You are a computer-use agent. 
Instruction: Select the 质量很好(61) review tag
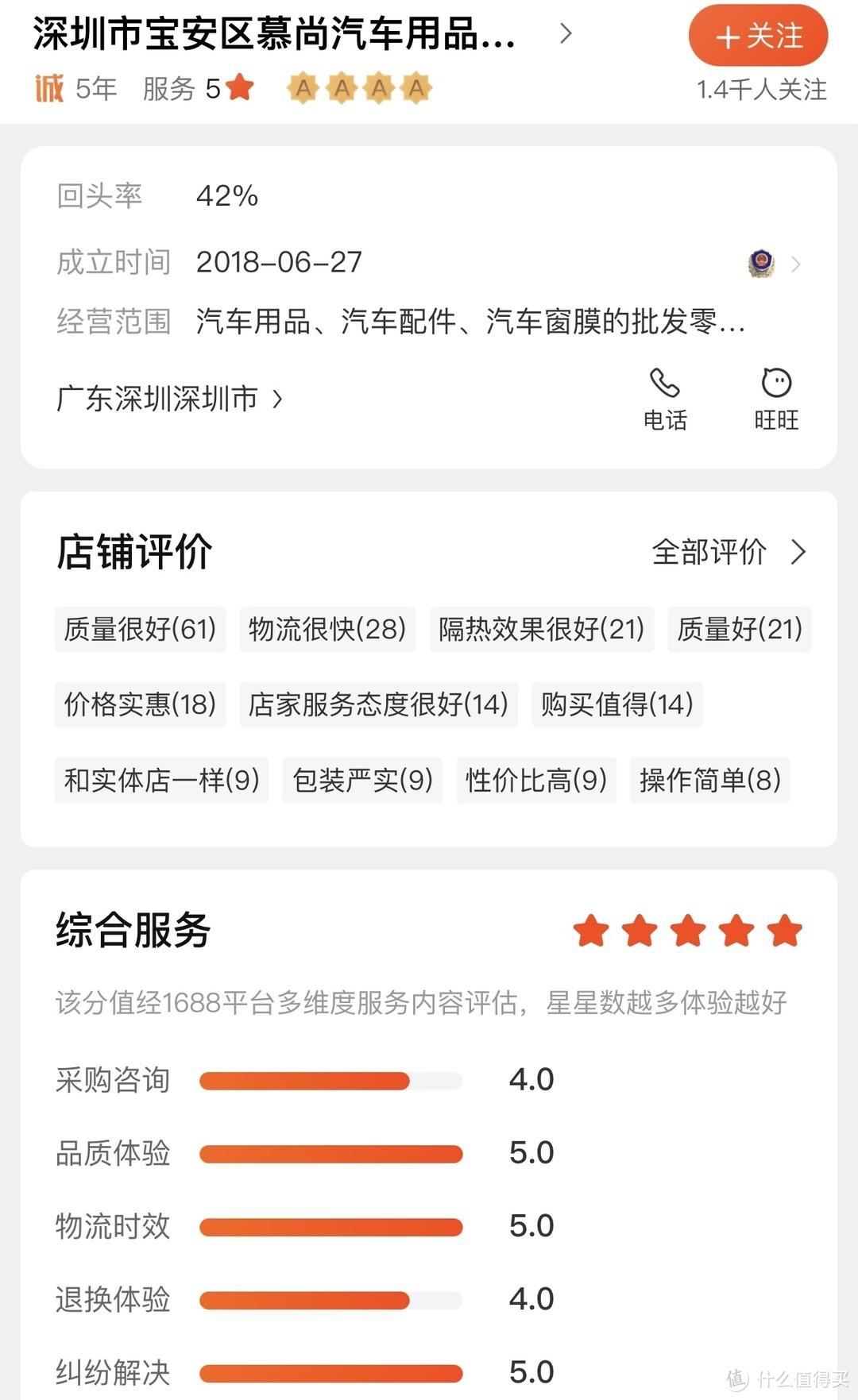tap(140, 629)
